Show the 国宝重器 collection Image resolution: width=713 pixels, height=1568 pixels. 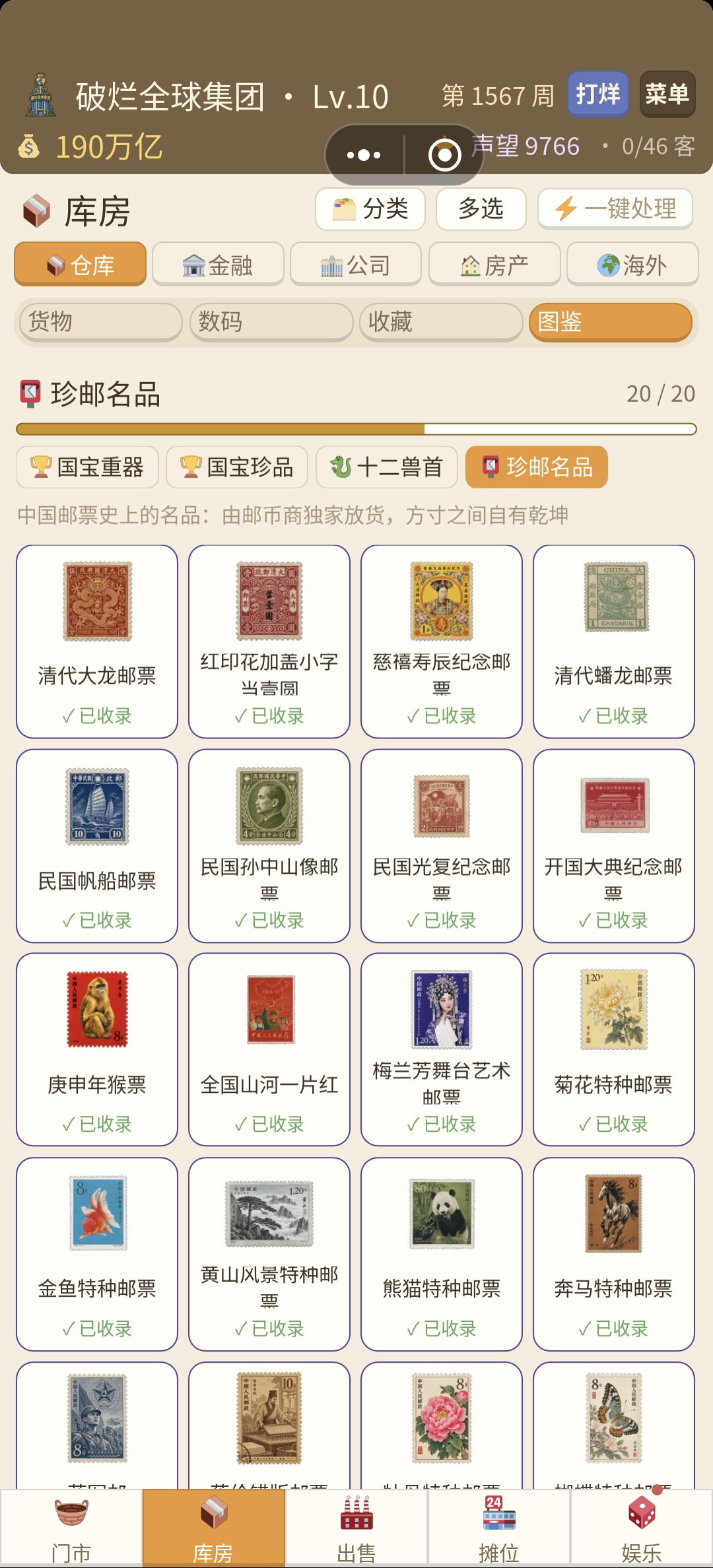click(x=88, y=467)
